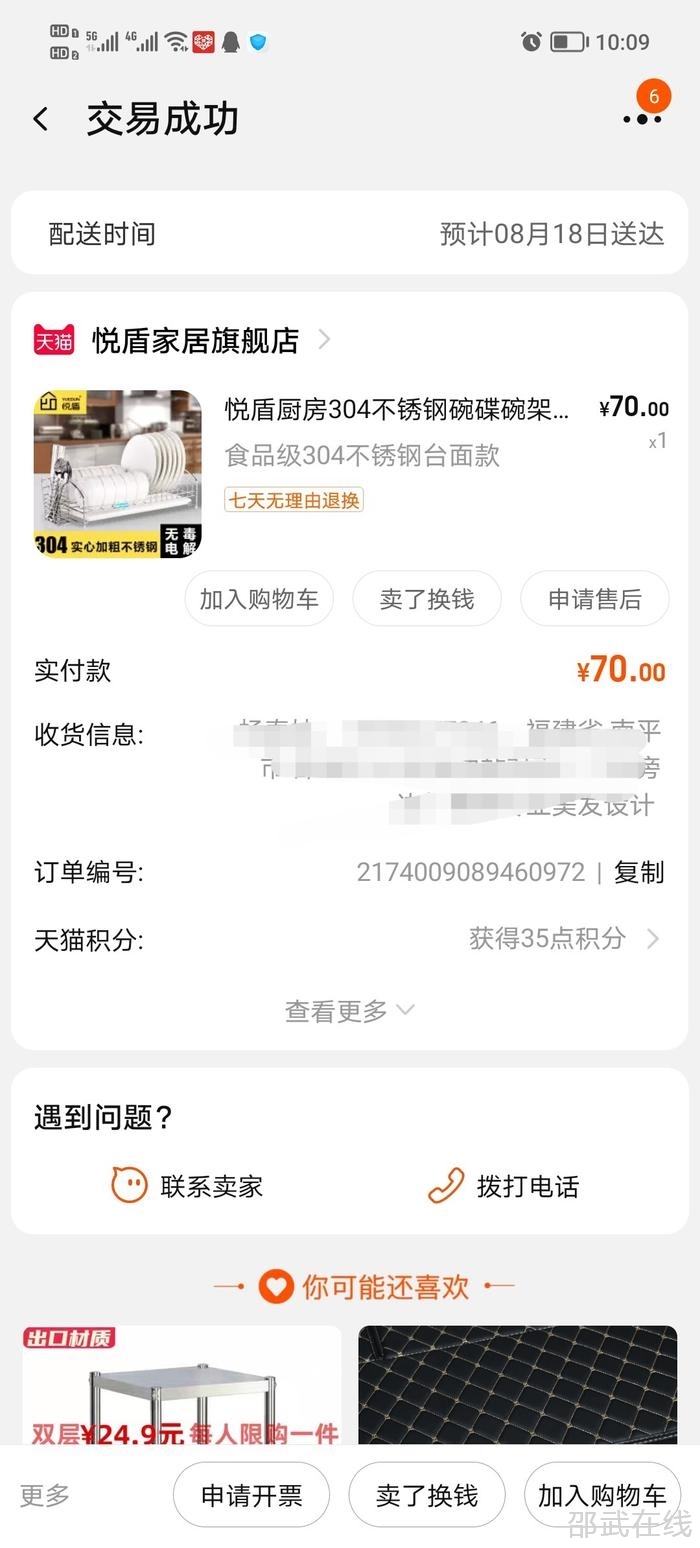Viewport: 700px width, 1548px height.
Task: Tap 卖了换钱 next to 申请开票
Action: coord(427,1496)
